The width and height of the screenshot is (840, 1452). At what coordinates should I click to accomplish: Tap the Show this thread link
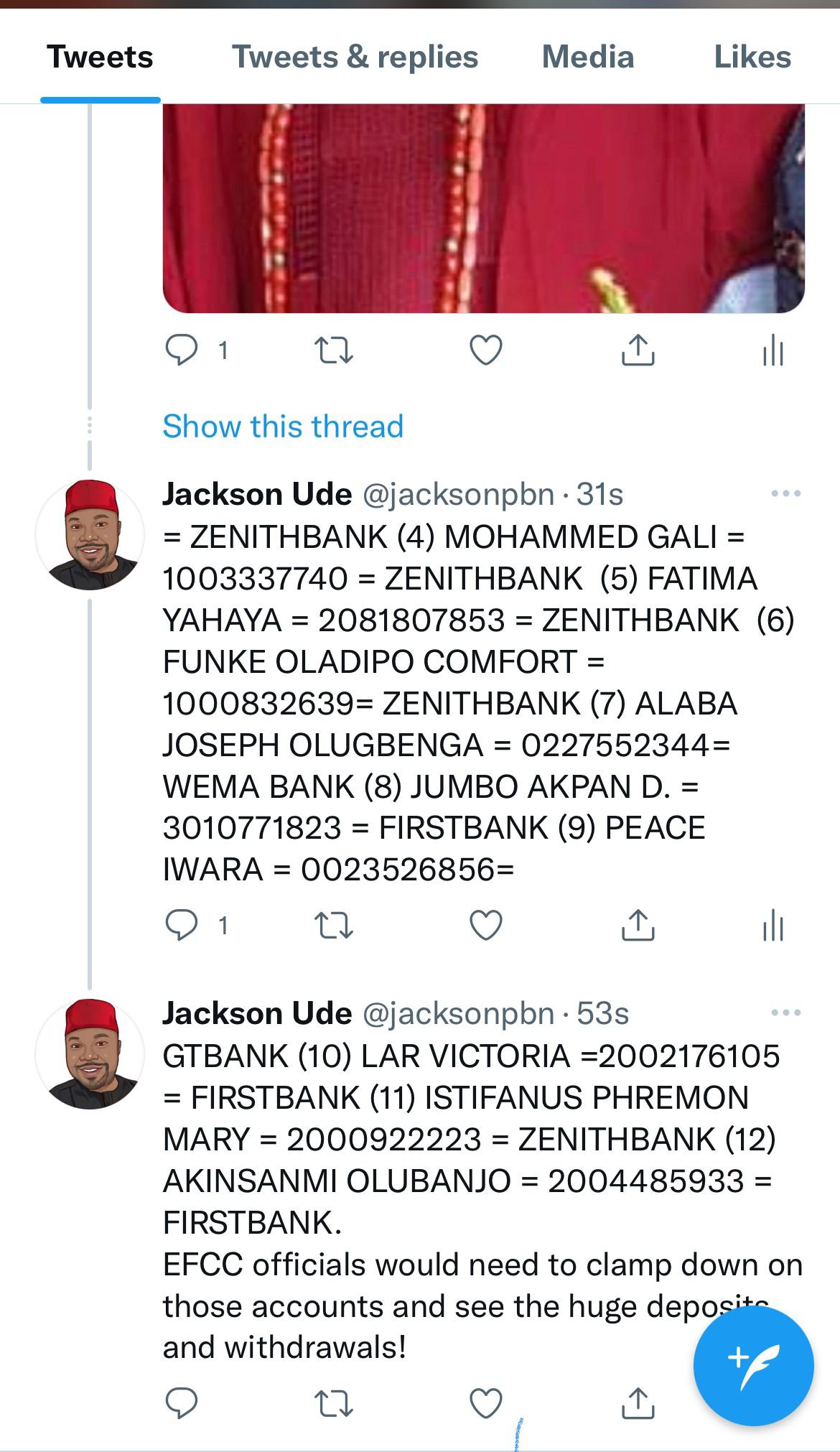283,427
